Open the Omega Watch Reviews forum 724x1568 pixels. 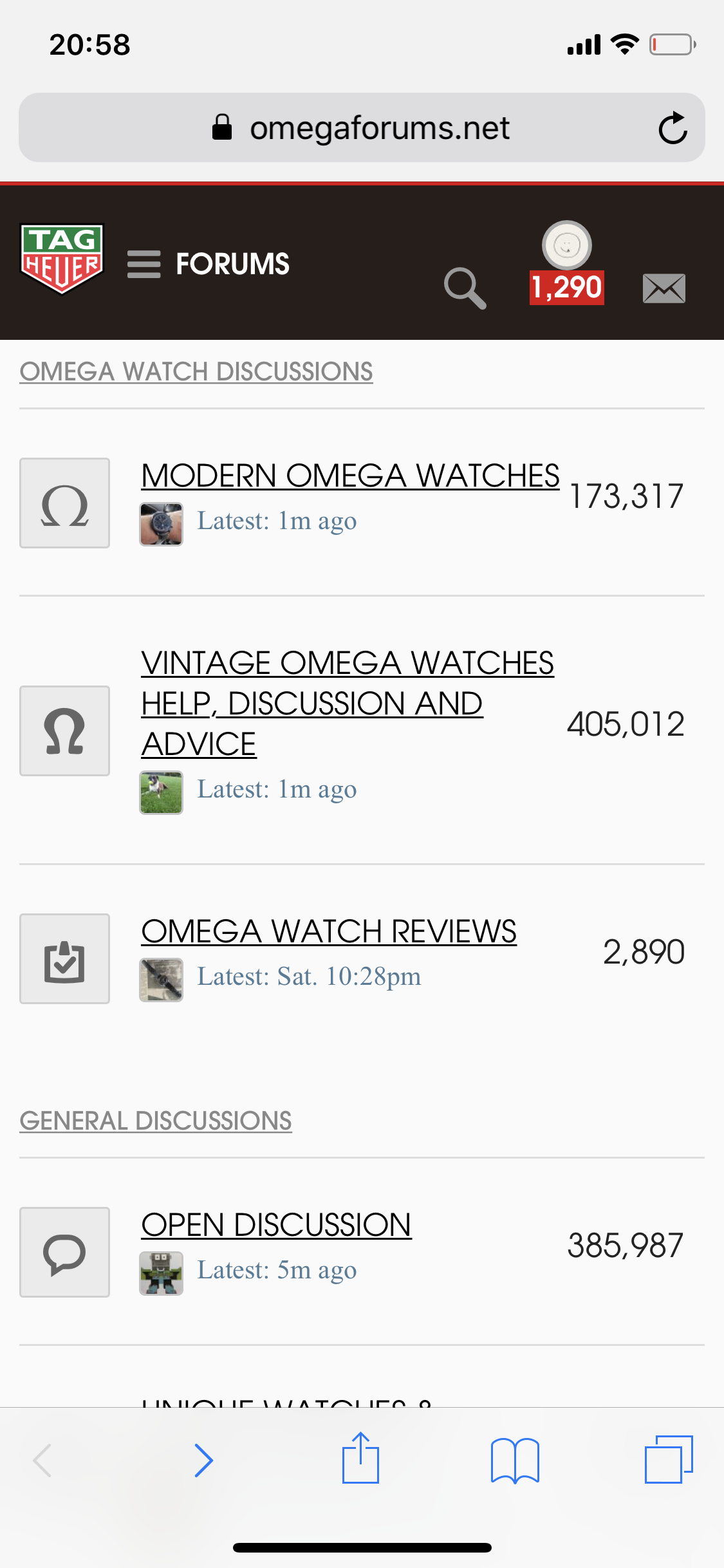point(329,931)
